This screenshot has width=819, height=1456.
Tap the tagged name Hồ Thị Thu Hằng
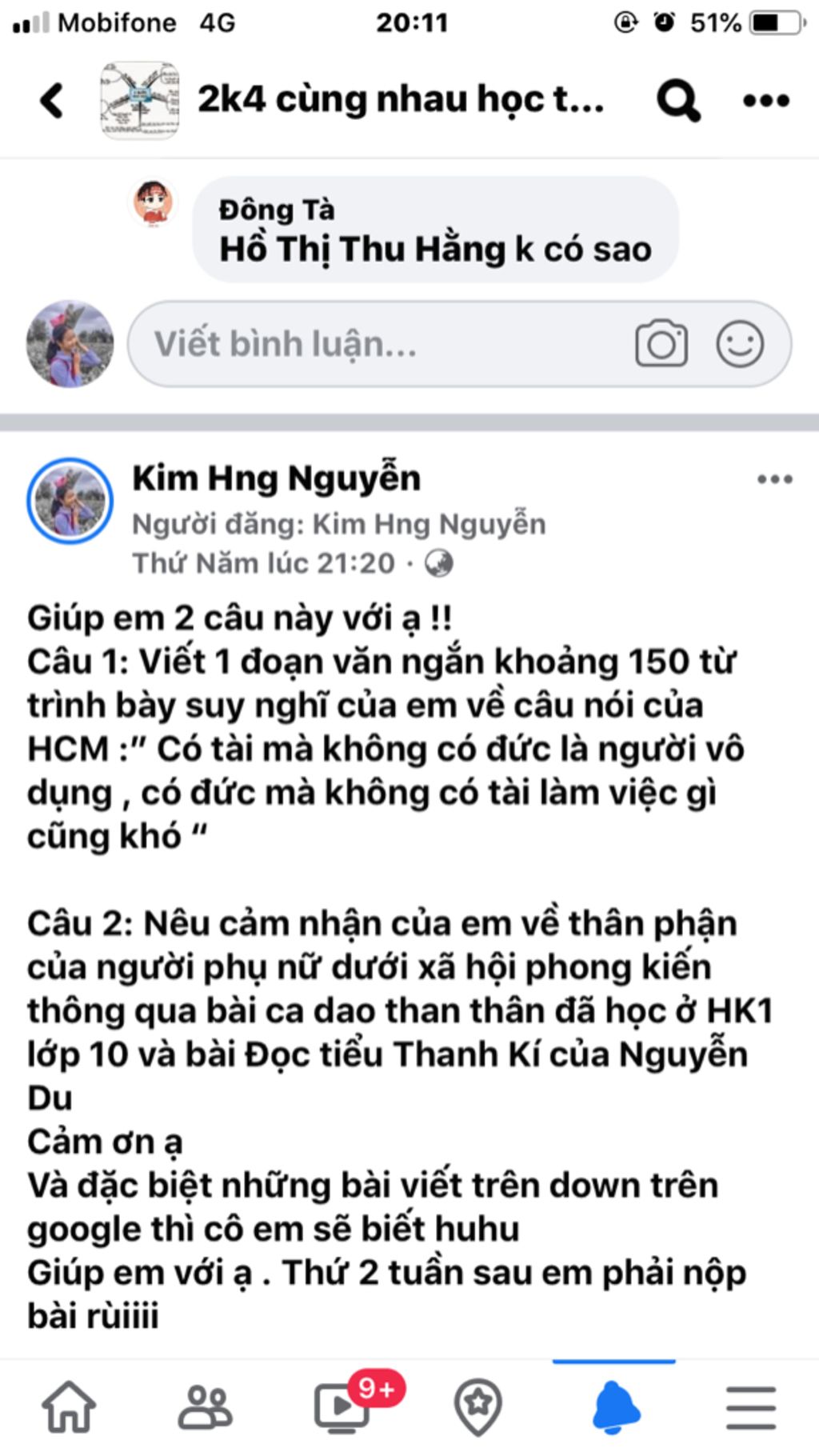point(363,250)
